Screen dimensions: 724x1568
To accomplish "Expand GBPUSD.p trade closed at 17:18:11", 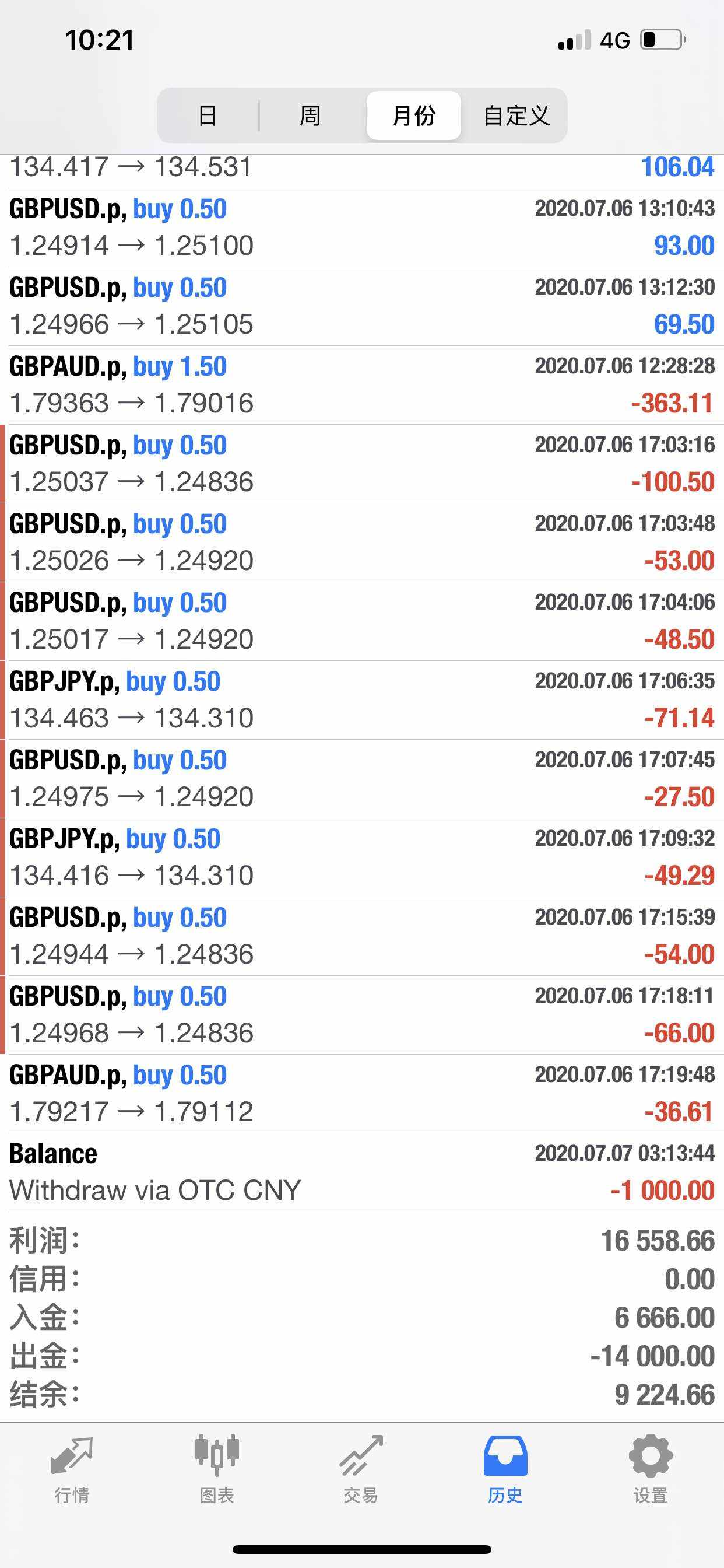I will click(x=362, y=1014).
